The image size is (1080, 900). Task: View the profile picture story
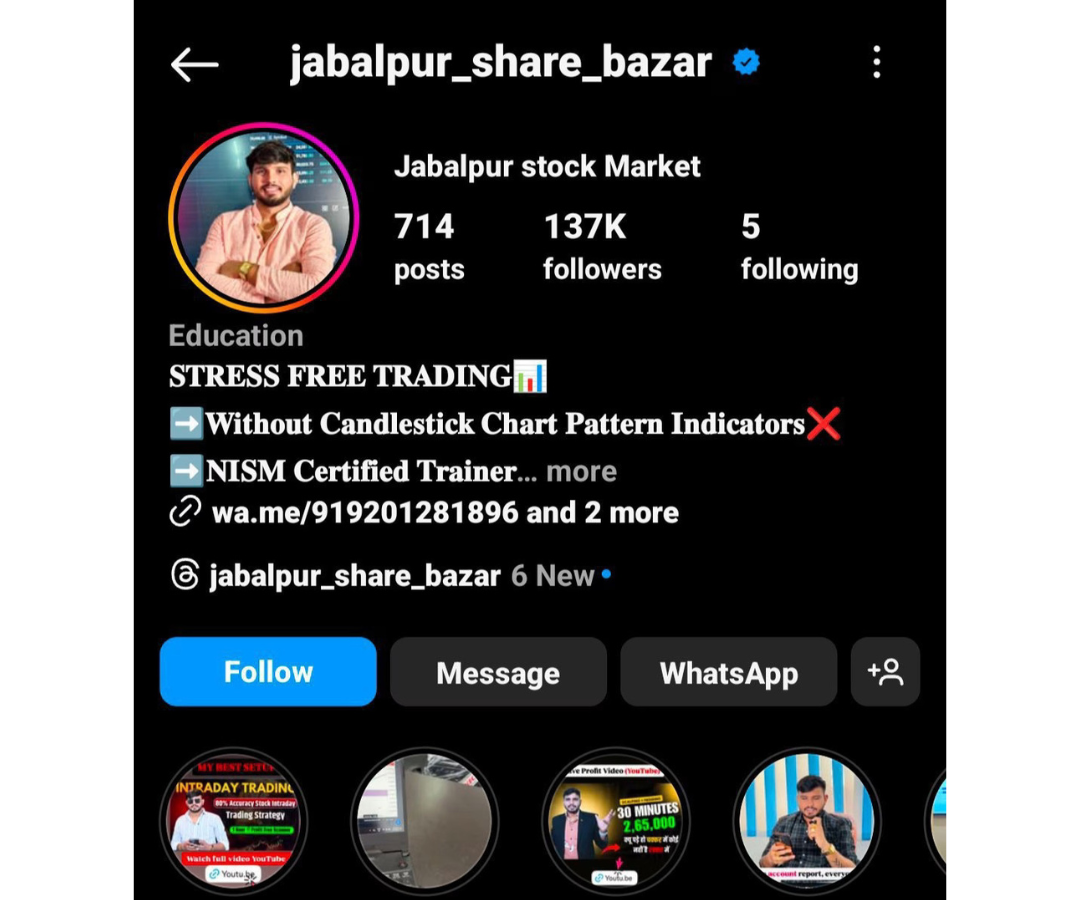[263, 217]
